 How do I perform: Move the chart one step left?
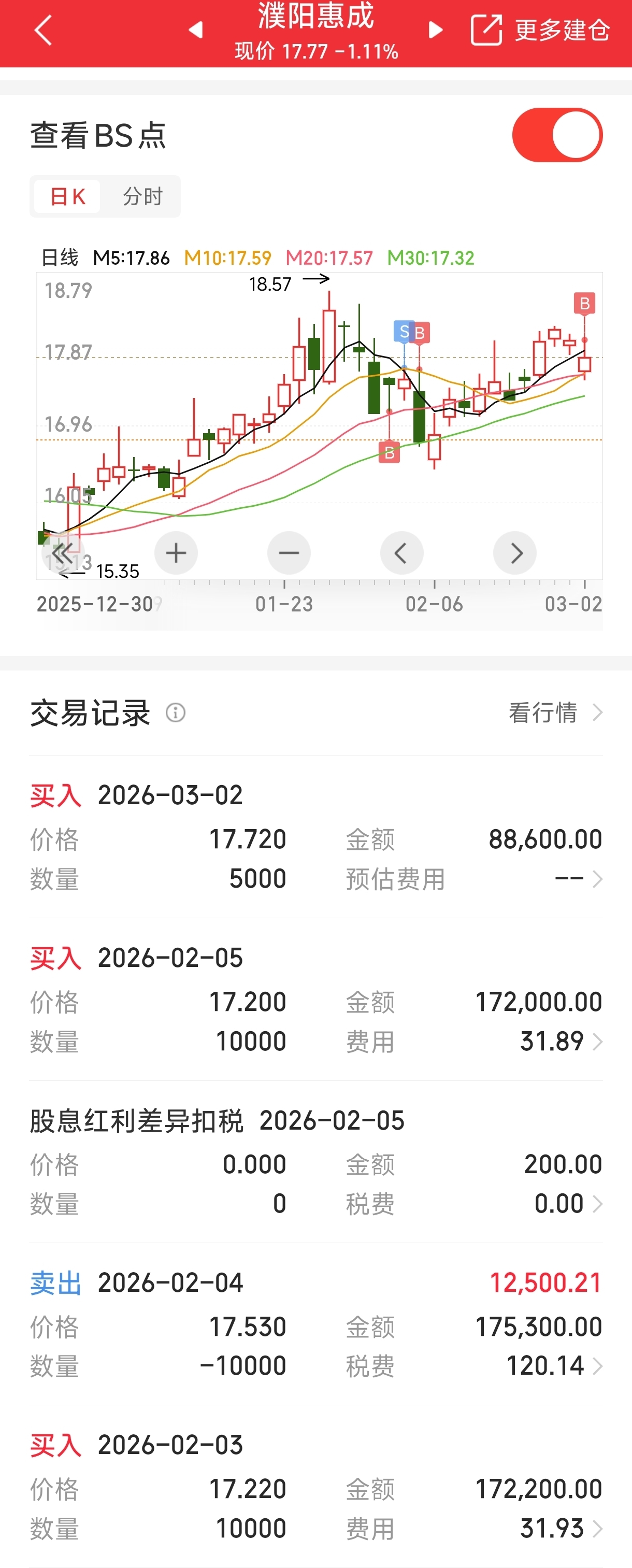tap(401, 553)
